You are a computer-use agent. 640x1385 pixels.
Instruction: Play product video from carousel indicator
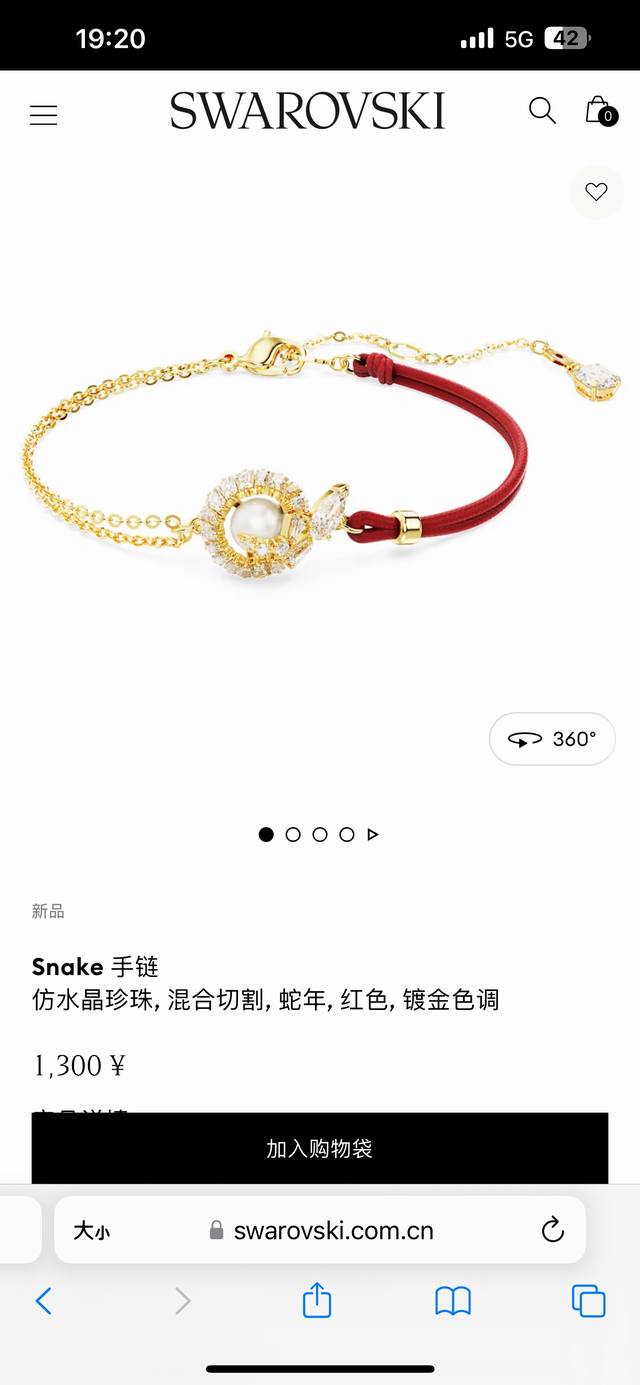373,834
